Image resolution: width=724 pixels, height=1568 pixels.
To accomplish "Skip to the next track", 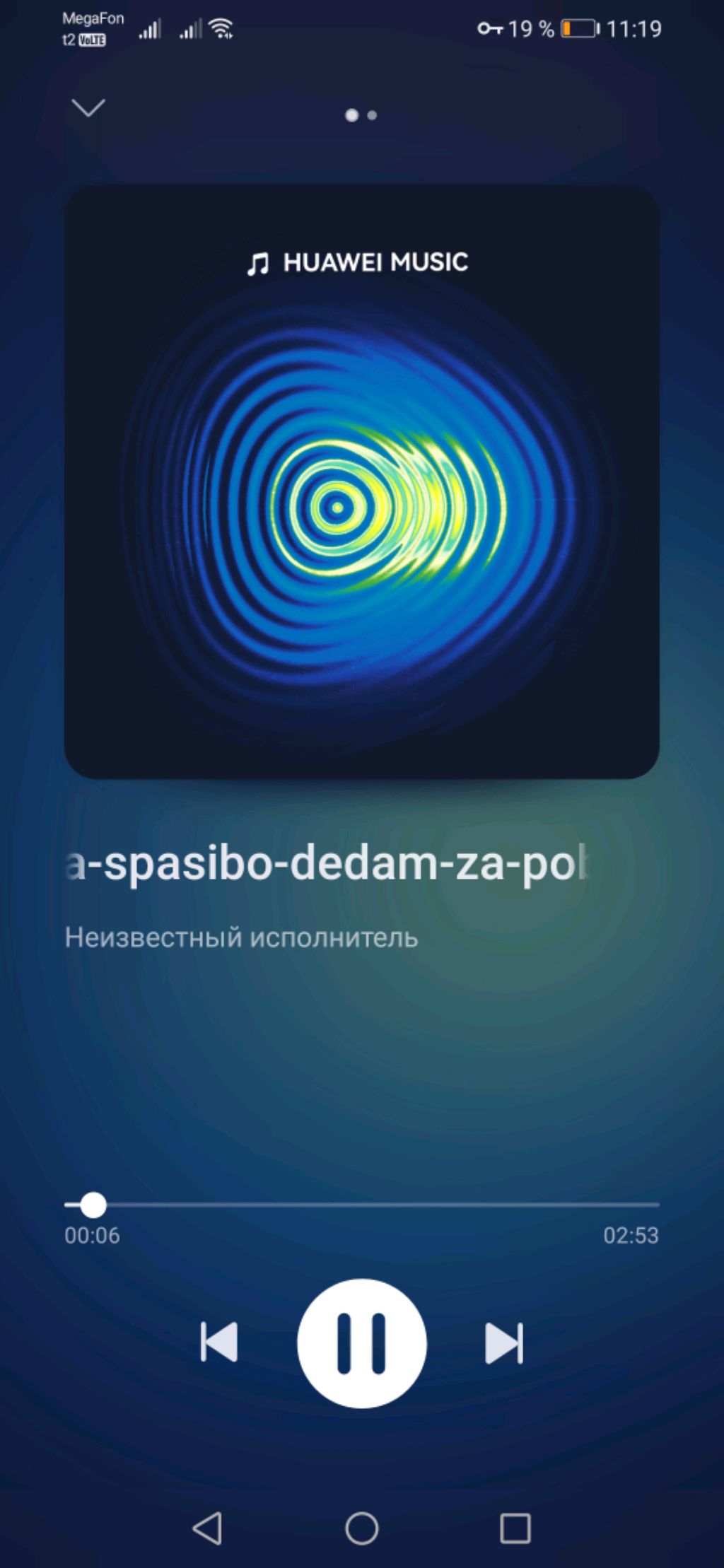I will (504, 1342).
